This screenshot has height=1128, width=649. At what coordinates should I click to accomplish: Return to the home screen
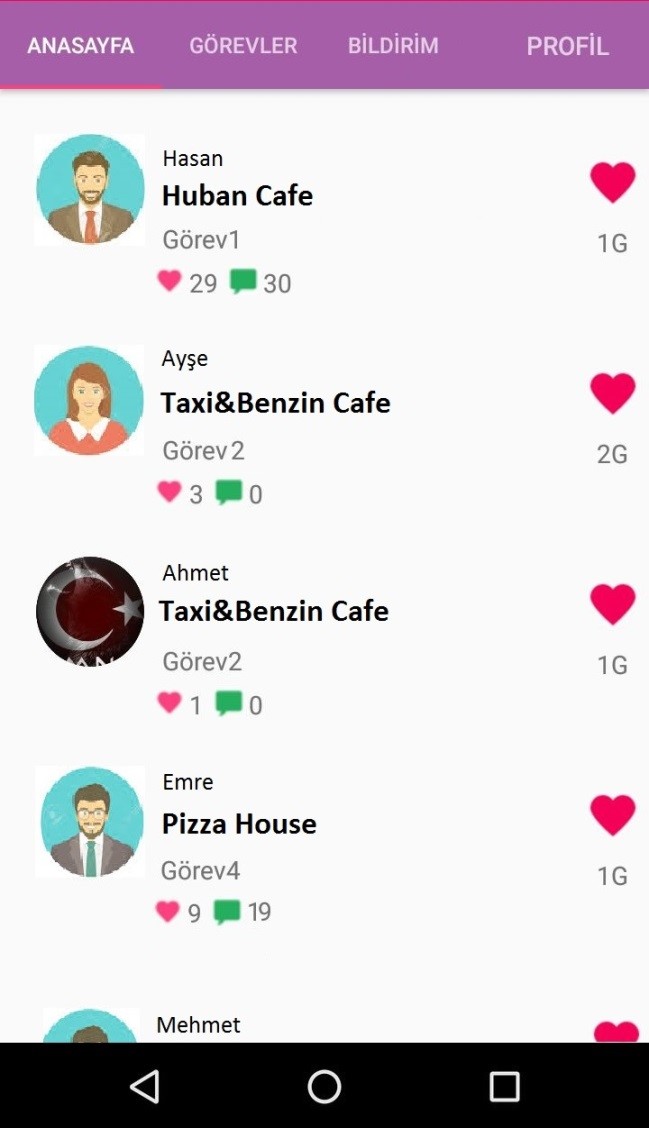click(324, 1086)
